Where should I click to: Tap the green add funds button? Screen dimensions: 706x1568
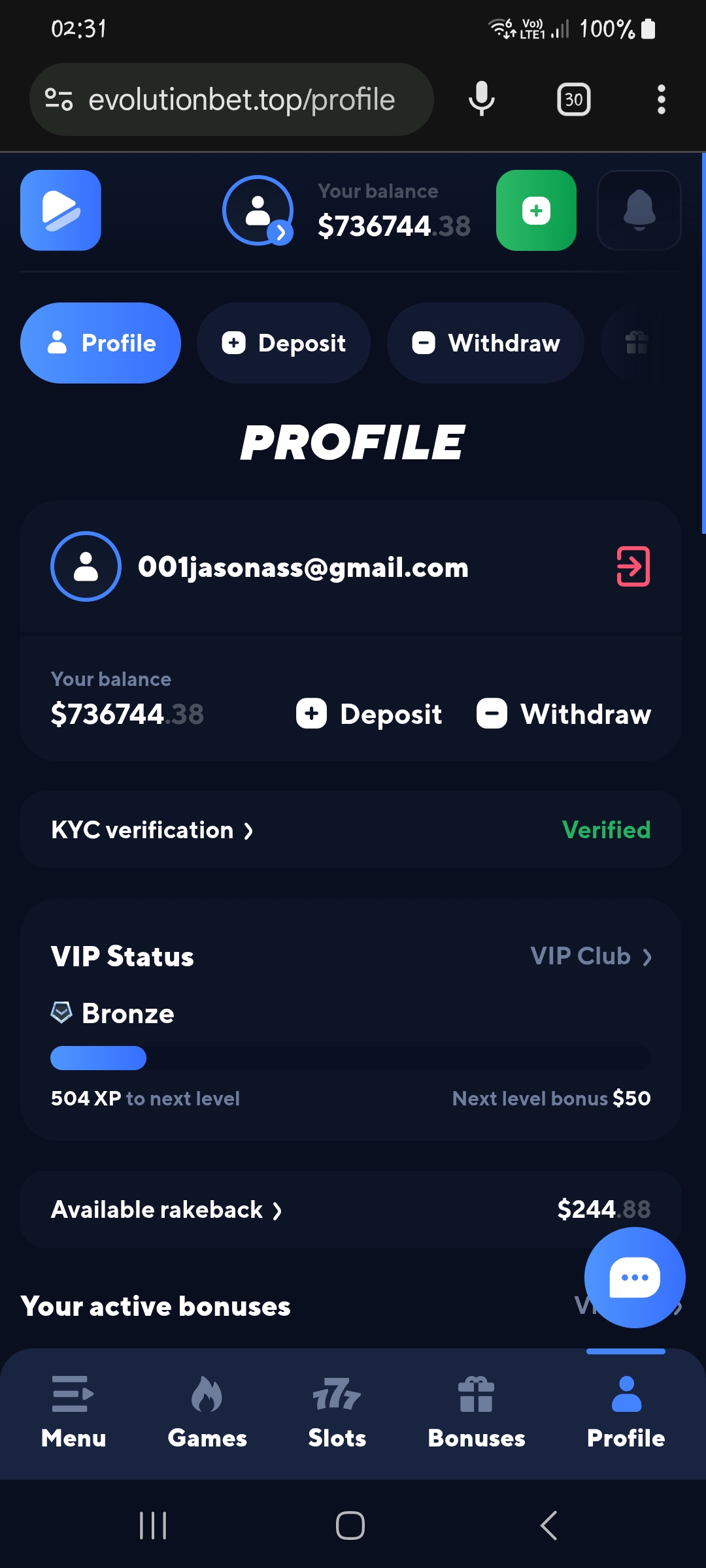pos(536,210)
